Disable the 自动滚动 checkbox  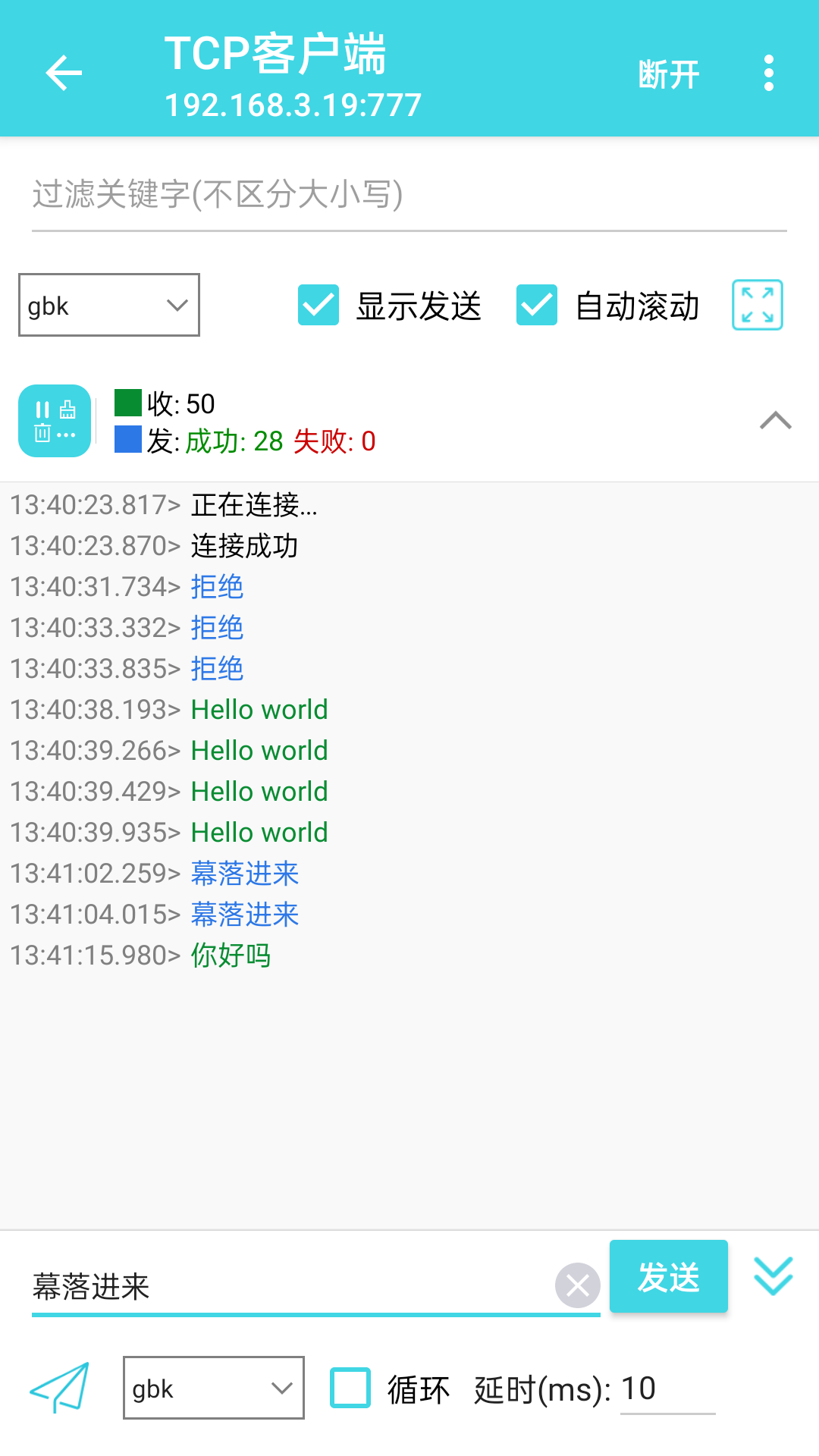click(536, 305)
